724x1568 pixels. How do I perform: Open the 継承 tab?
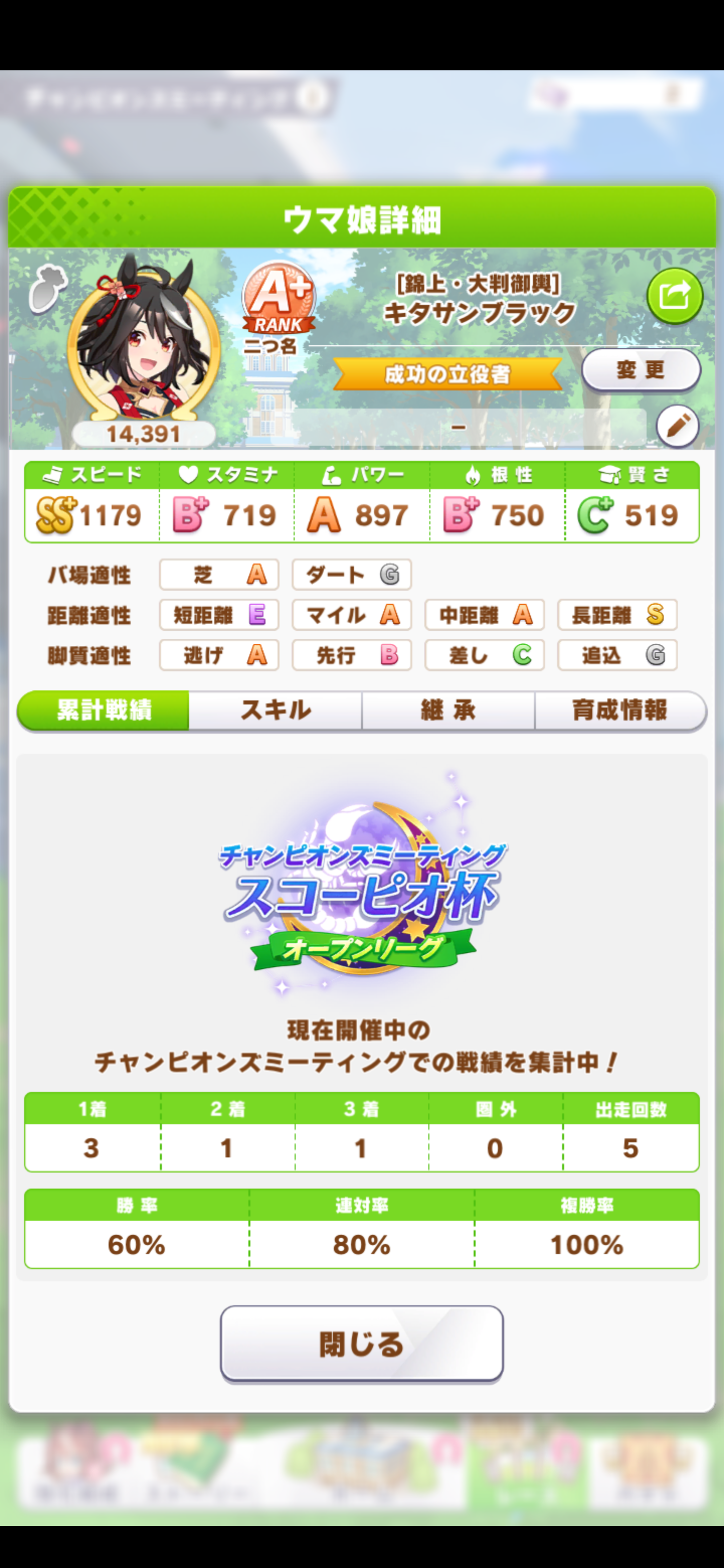pos(448,710)
